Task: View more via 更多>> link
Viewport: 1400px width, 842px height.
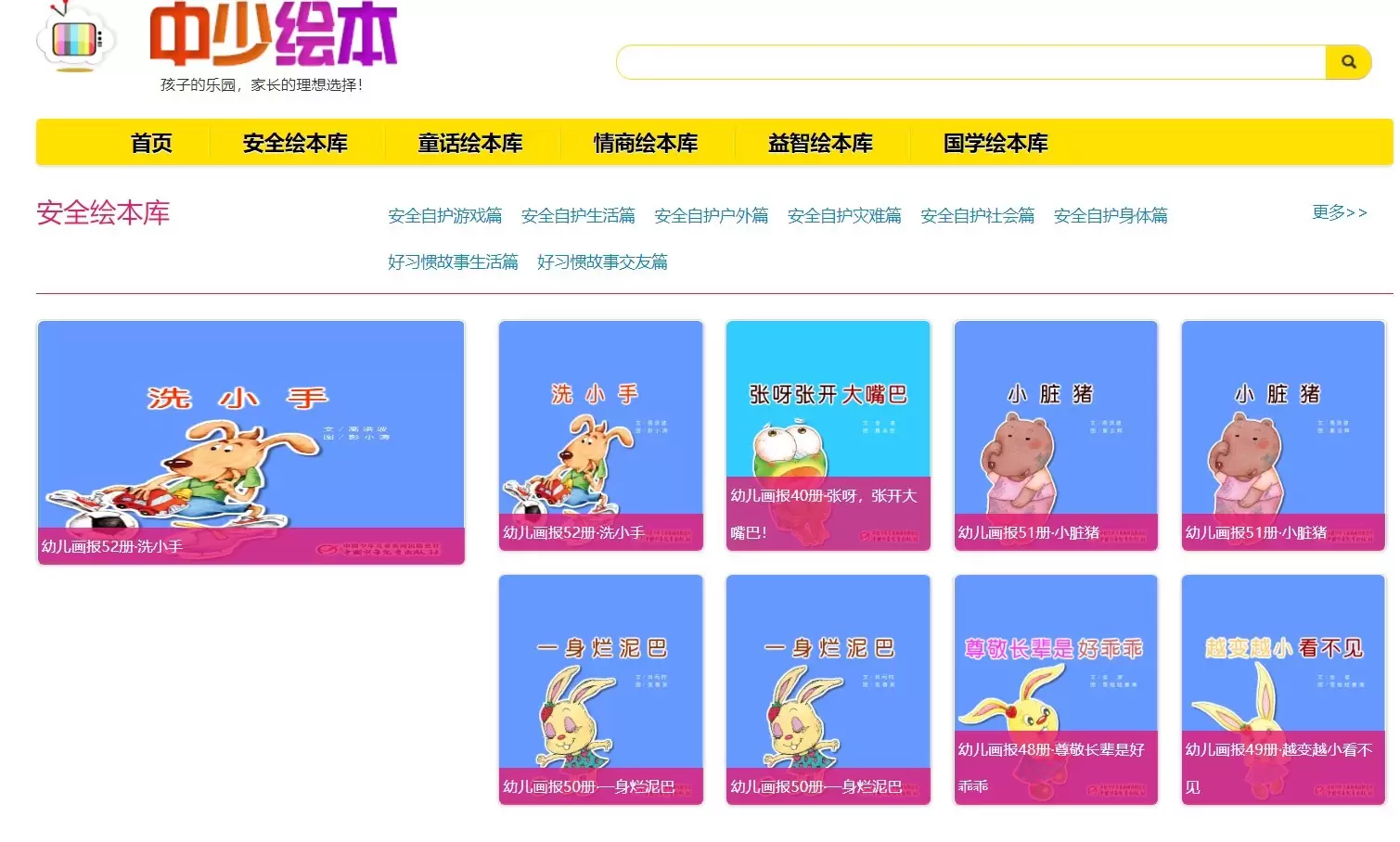Action: (1339, 212)
